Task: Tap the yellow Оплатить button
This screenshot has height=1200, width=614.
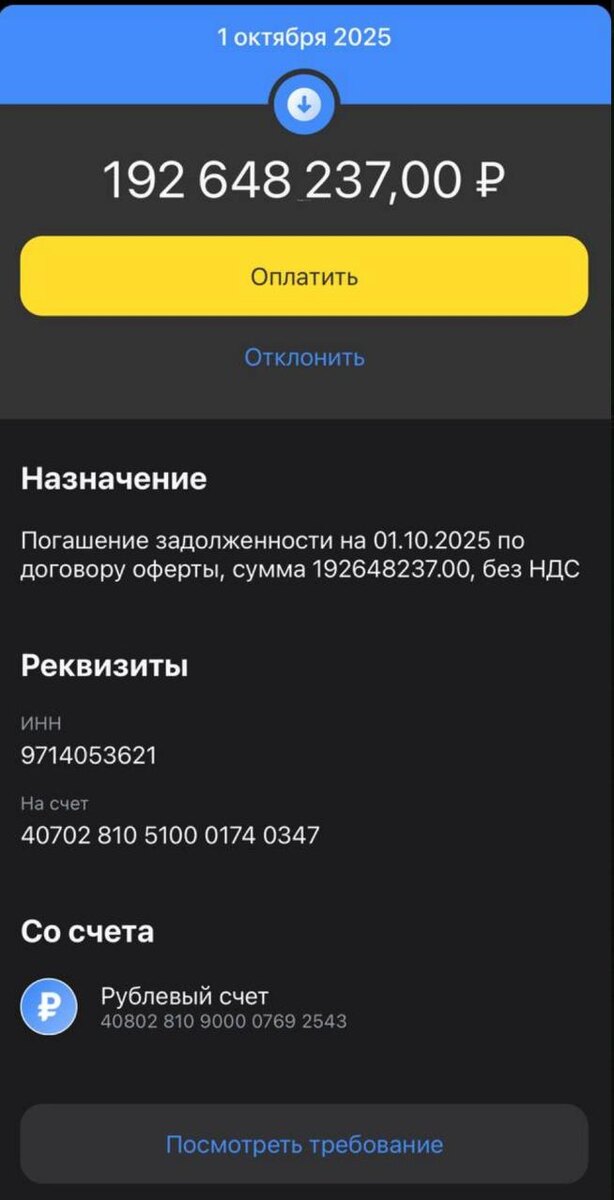Action: pyautogui.click(x=304, y=276)
